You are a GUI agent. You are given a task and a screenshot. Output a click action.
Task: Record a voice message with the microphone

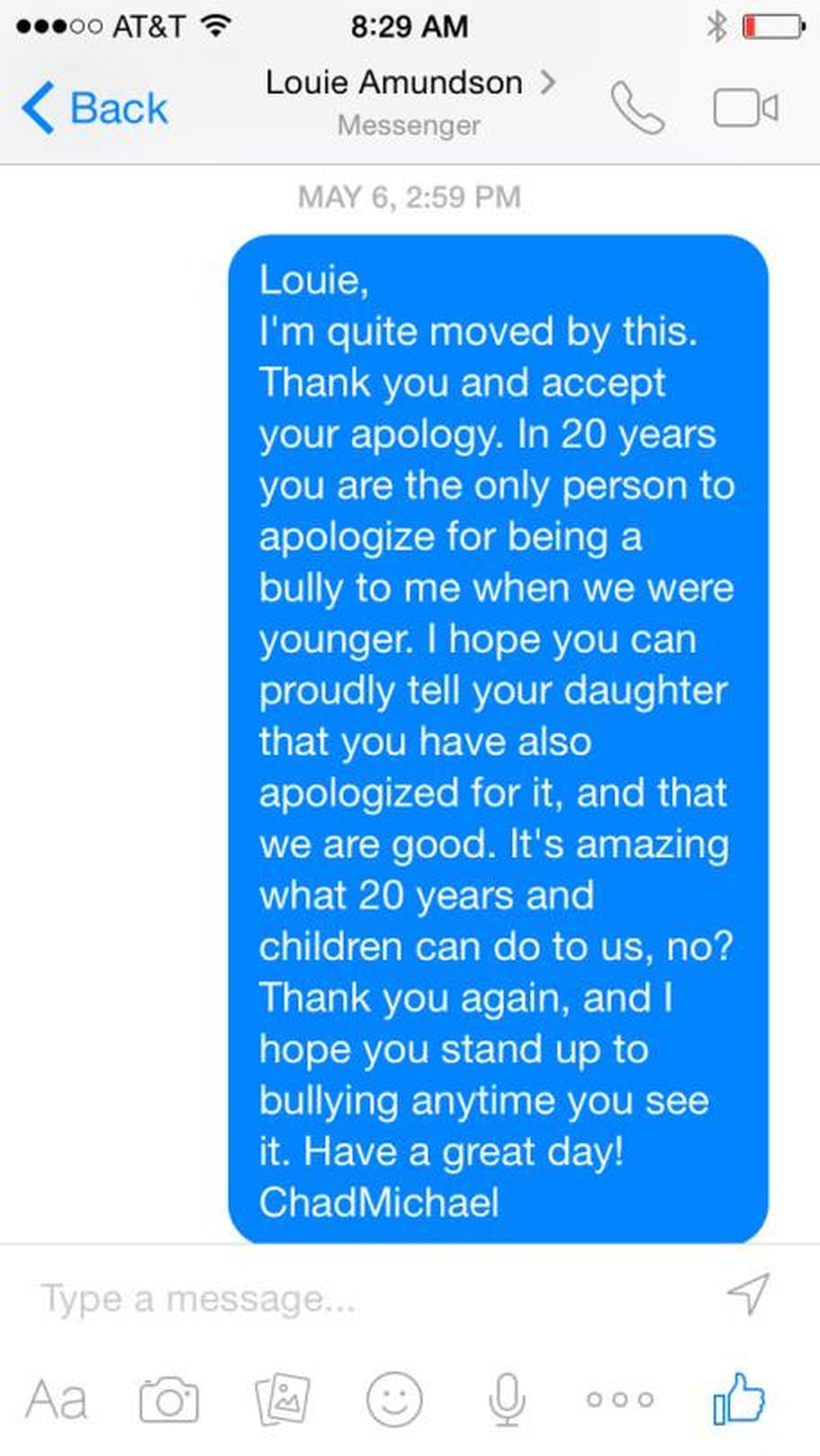click(507, 1399)
